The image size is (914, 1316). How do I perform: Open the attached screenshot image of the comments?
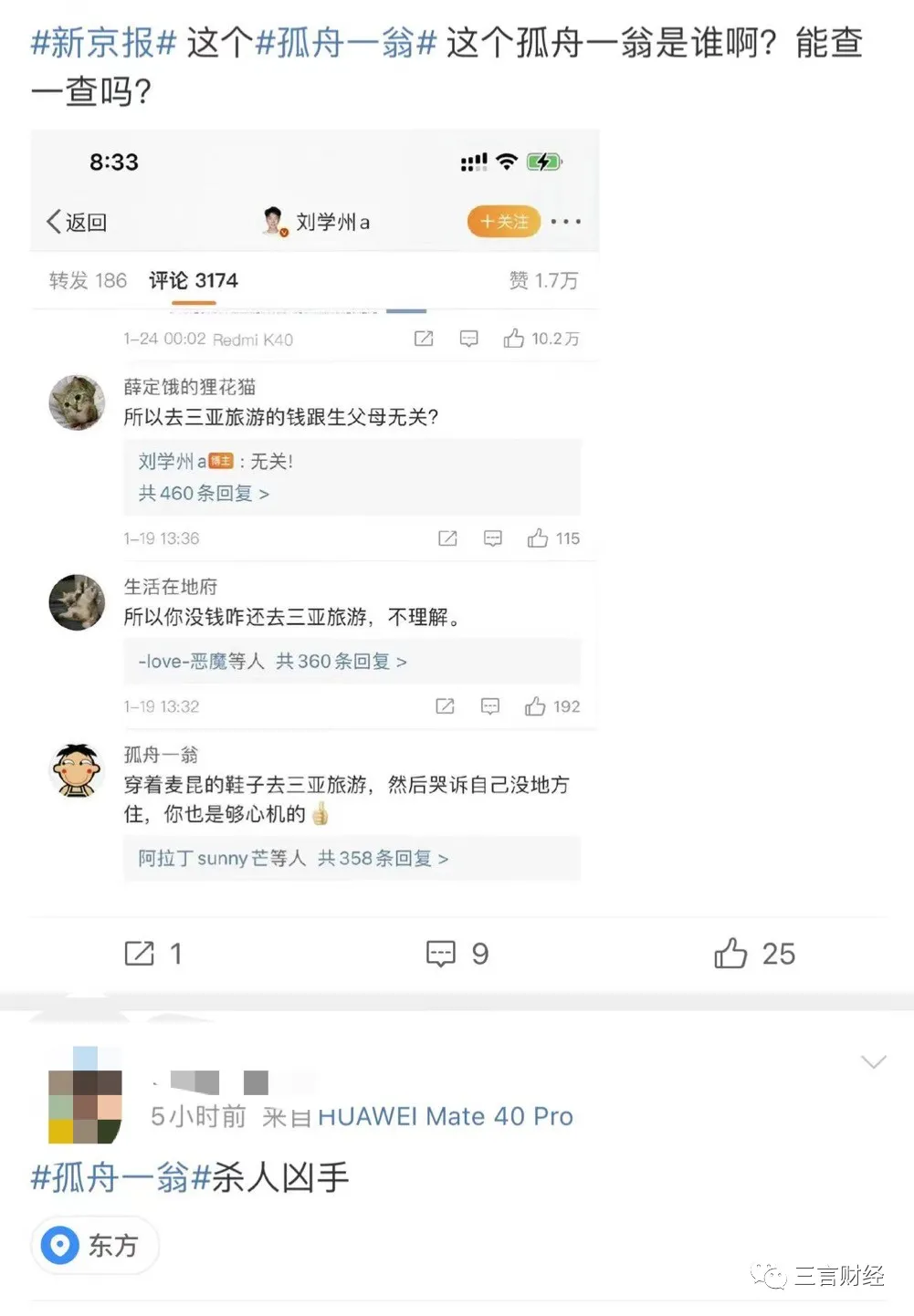315,511
